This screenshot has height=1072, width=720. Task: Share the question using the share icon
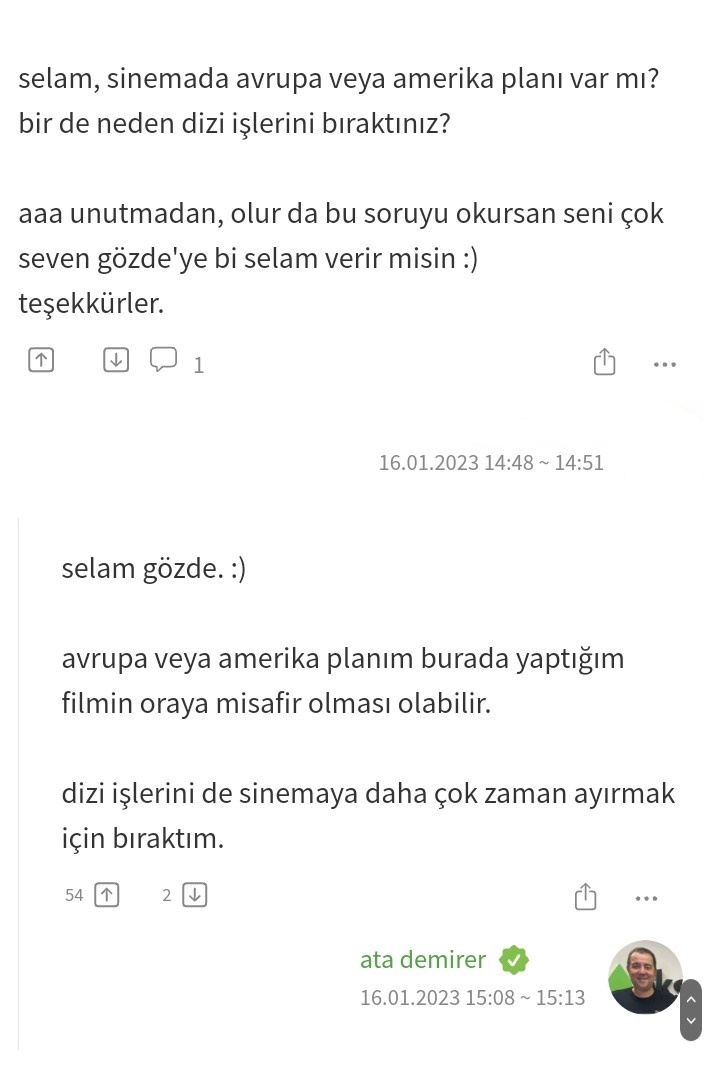[603, 363]
